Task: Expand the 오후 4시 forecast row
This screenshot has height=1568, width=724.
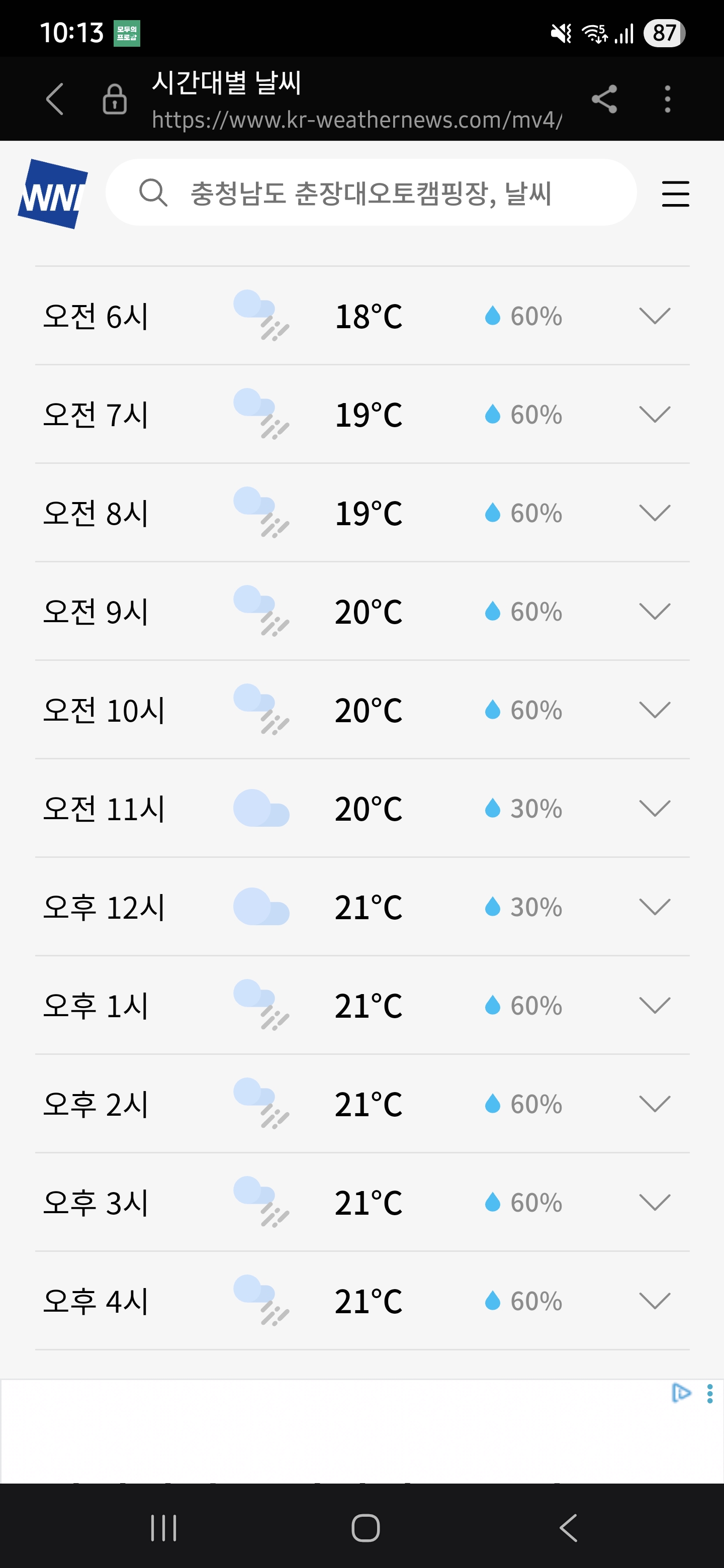Action: point(655,1301)
